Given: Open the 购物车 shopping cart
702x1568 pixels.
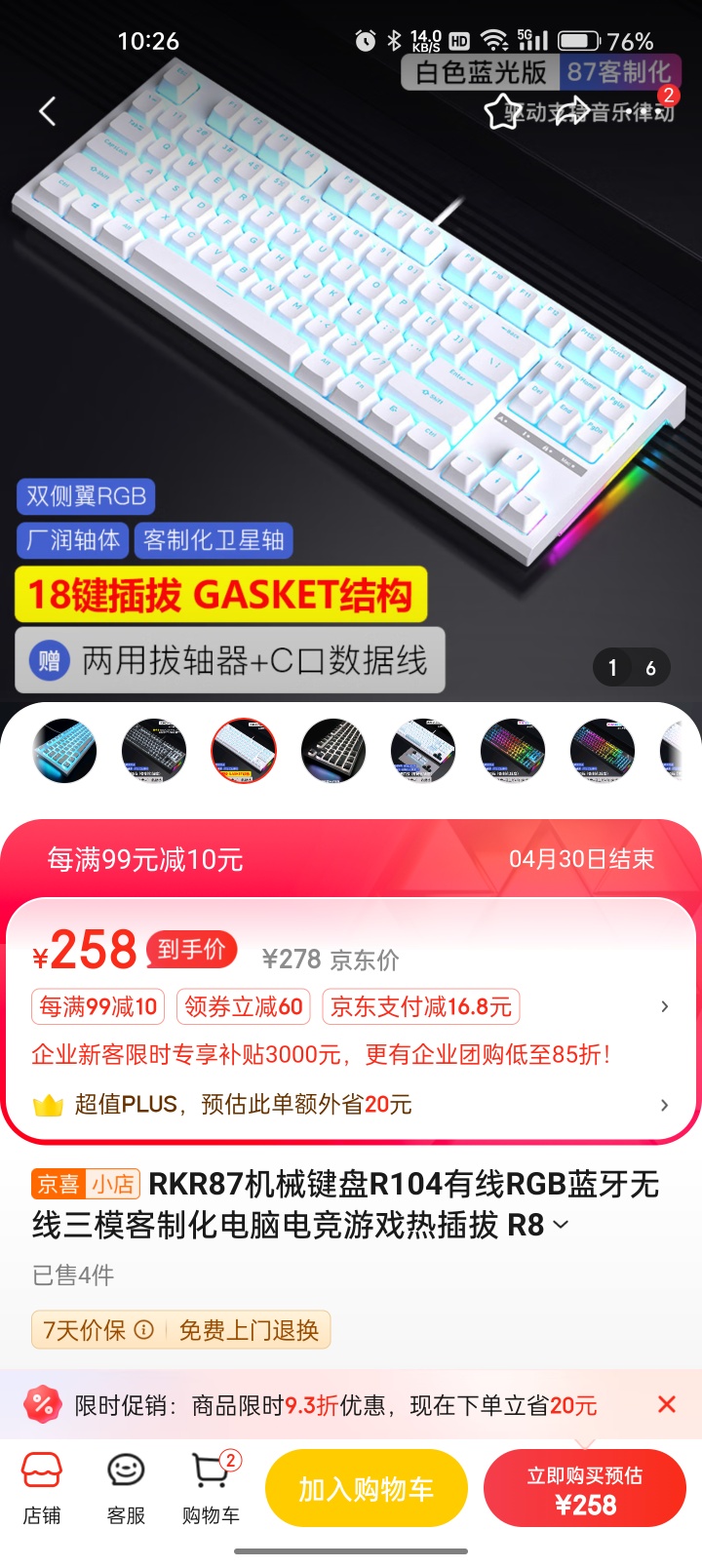Looking at the screenshot, I should (x=211, y=1488).
